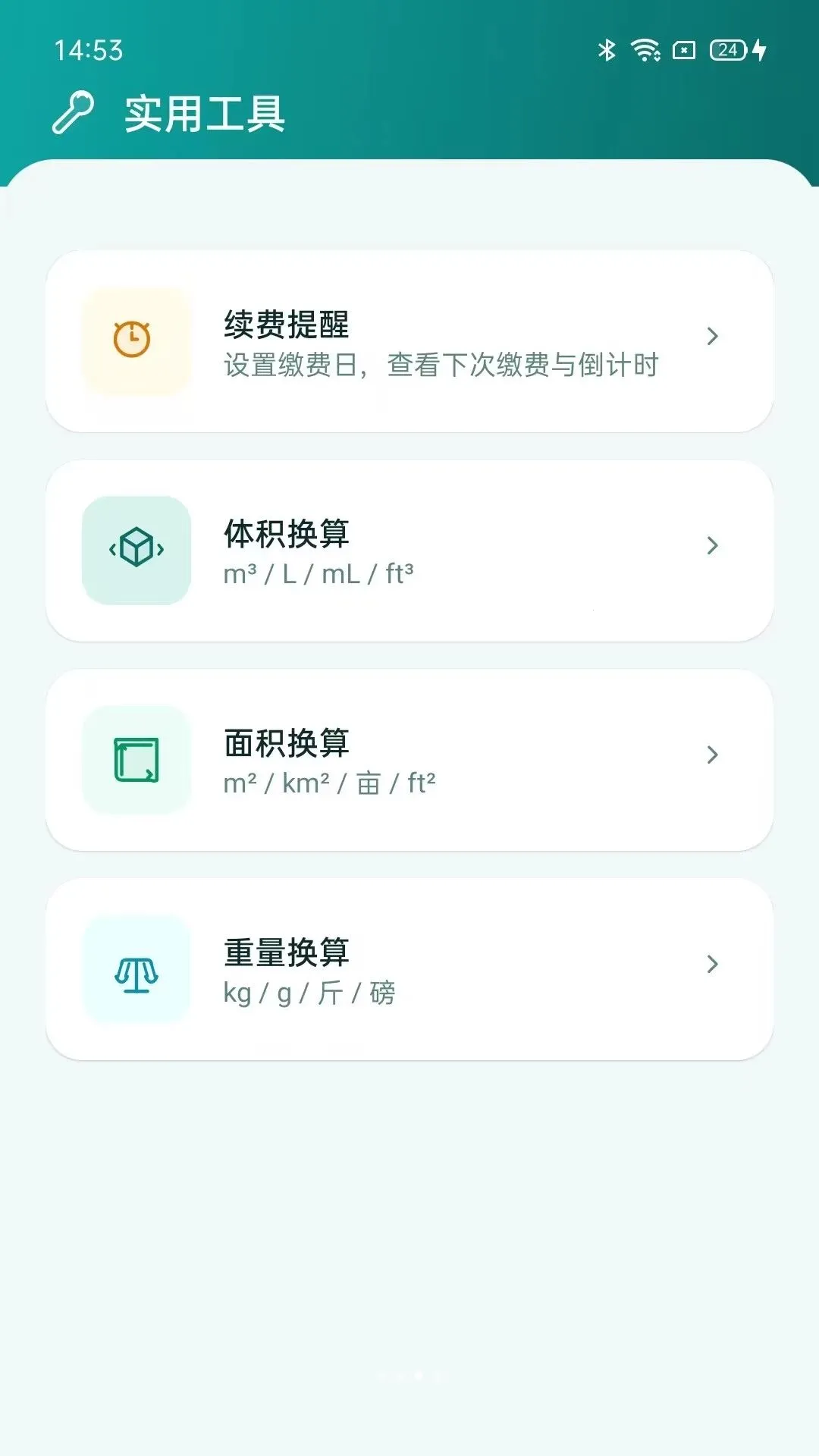This screenshot has height=1456, width=819.
Task: Open the 续费提醒 renewal reminder card
Action: click(x=409, y=341)
